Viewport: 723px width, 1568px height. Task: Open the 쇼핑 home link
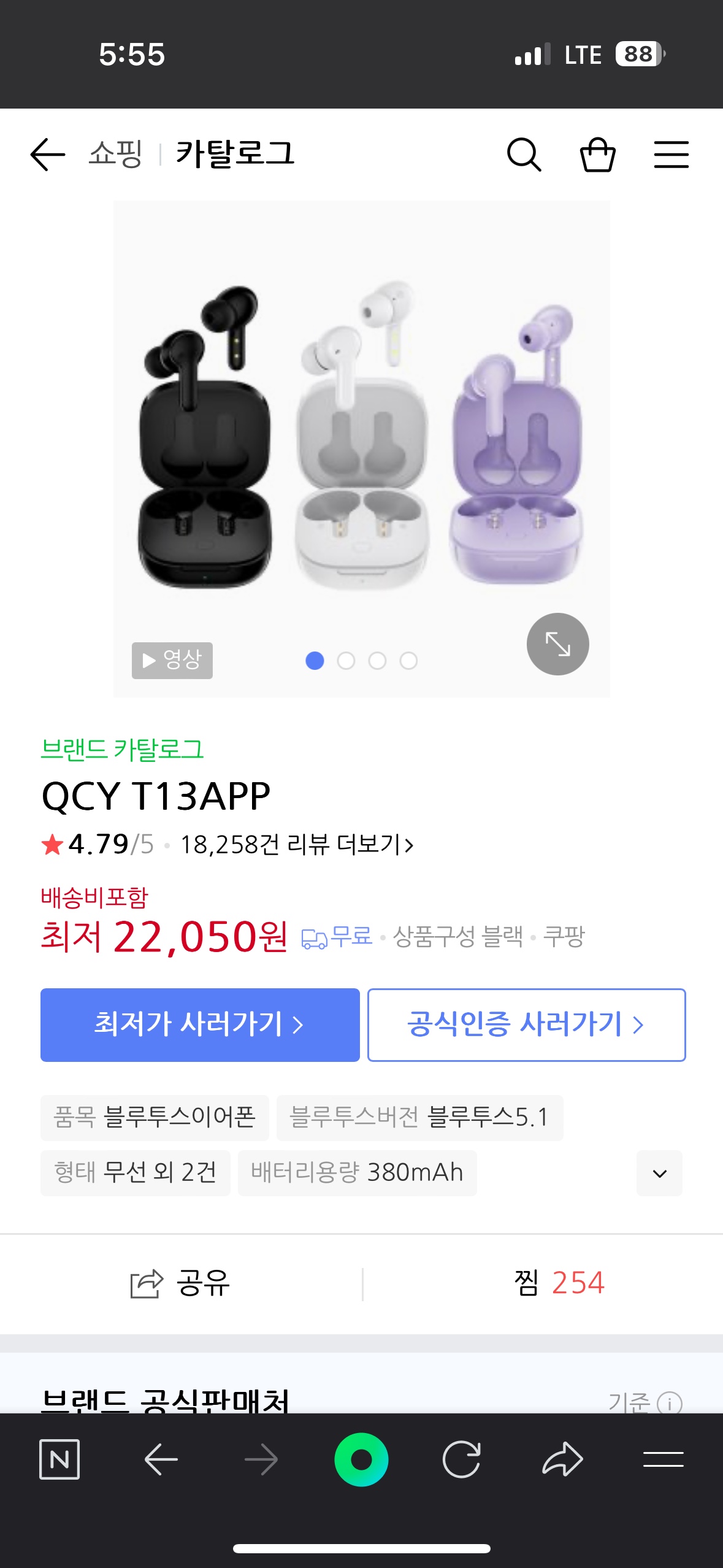(x=115, y=153)
